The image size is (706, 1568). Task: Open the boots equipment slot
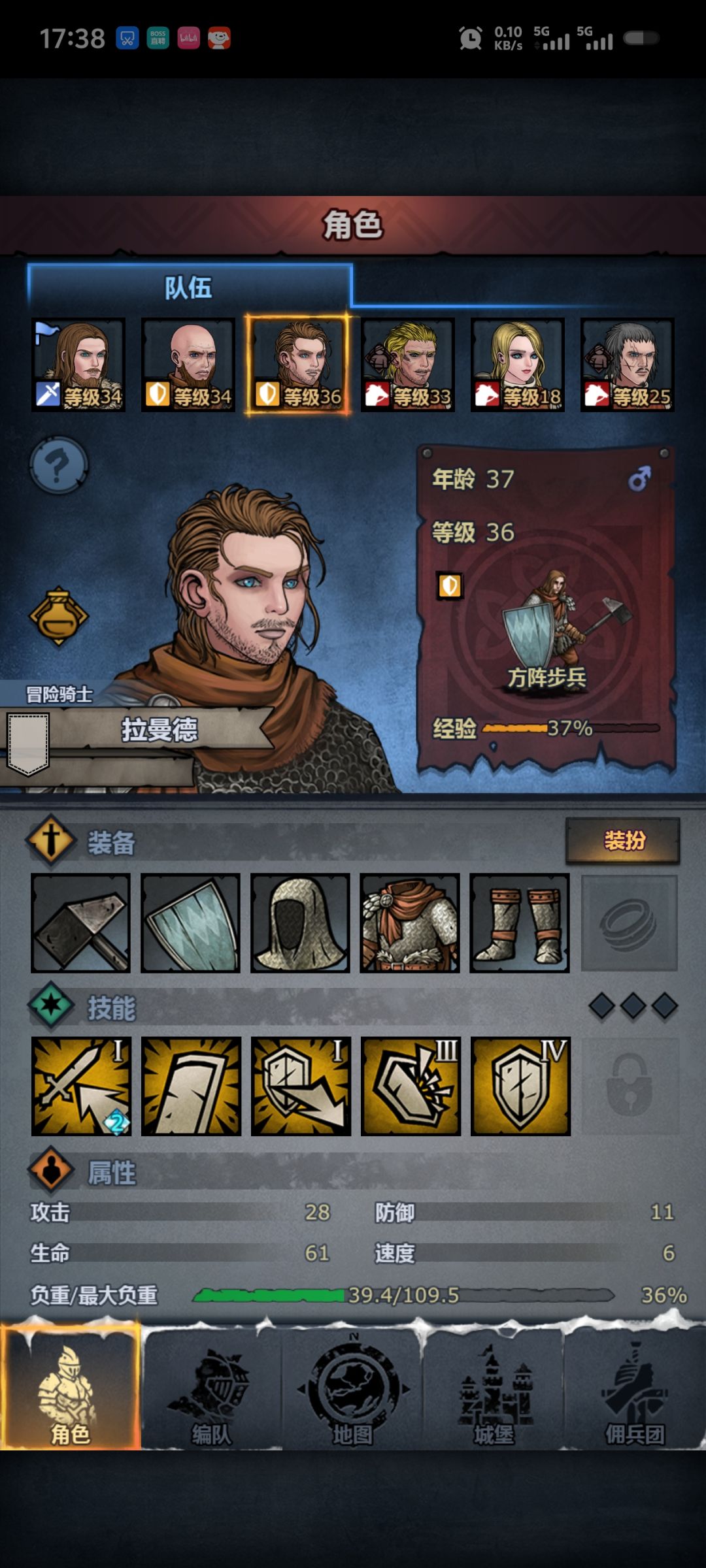tap(520, 923)
